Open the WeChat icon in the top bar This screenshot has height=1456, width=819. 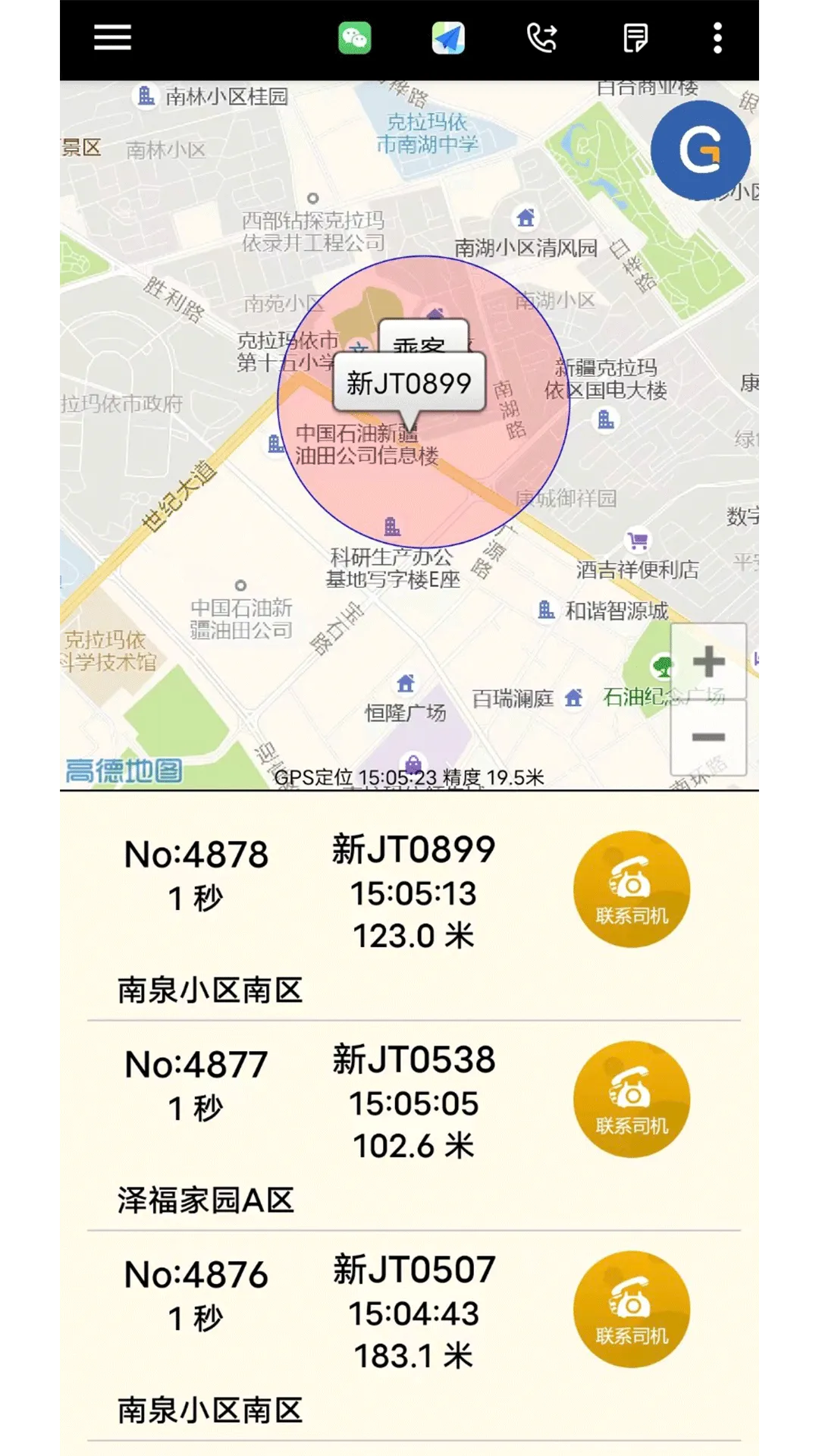(x=356, y=36)
